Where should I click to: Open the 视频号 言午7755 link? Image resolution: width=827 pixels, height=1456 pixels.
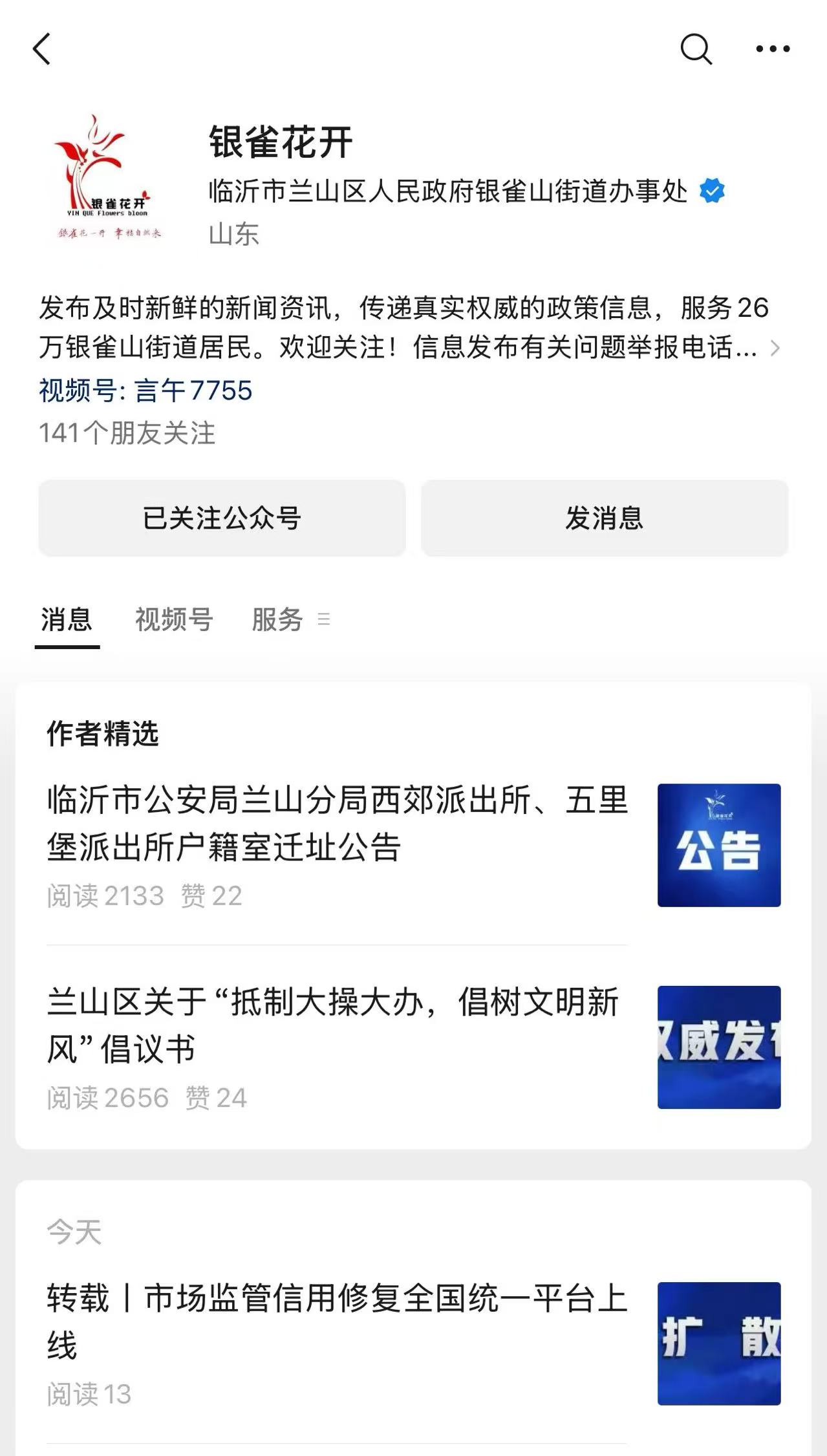pyautogui.click(x=145, y=391)
